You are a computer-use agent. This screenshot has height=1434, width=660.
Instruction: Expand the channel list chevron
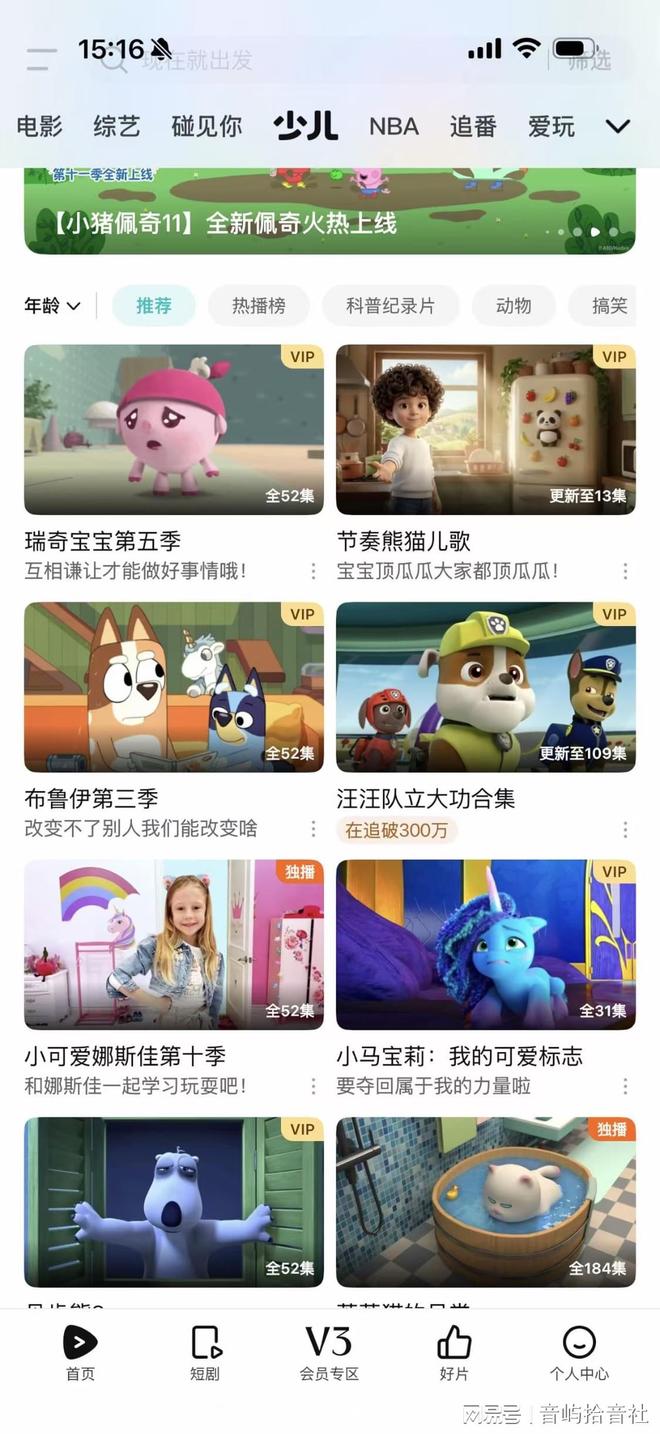(618, 126)
